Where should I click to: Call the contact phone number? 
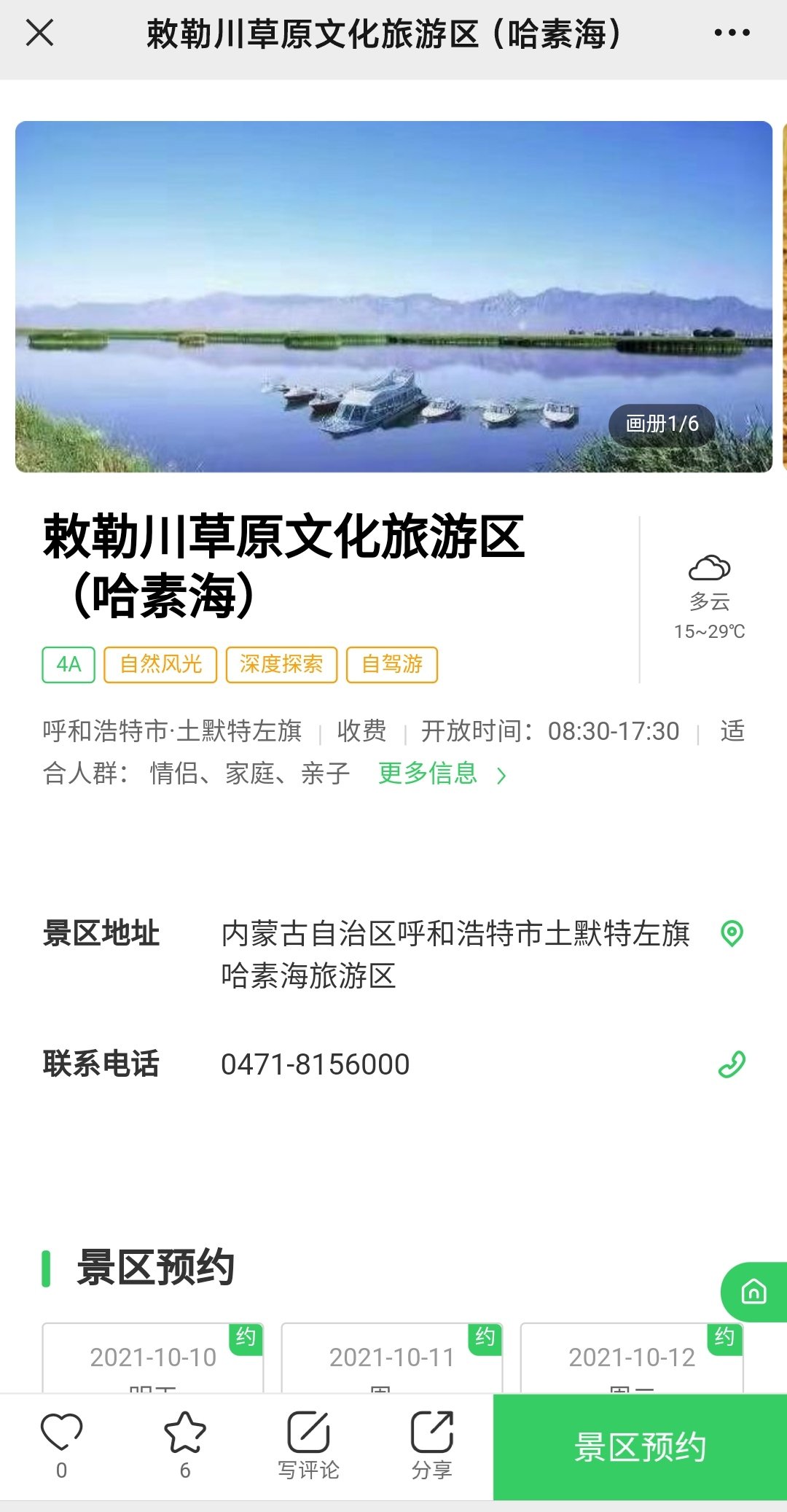pyautogui.click(x=732, y=1064)
